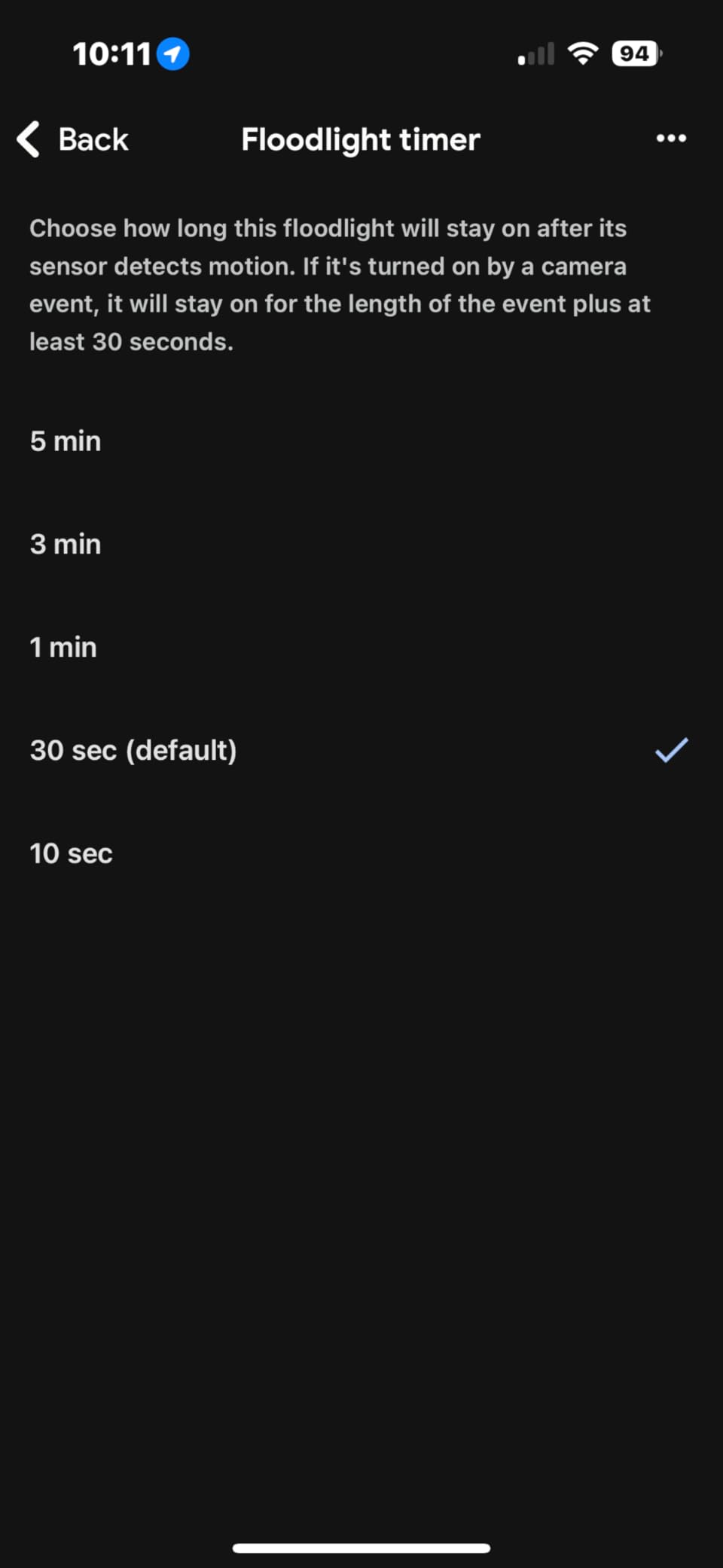The image size is (723, 1568).
Task: Switch the timer to 10 sec
Action: (72, 854)
